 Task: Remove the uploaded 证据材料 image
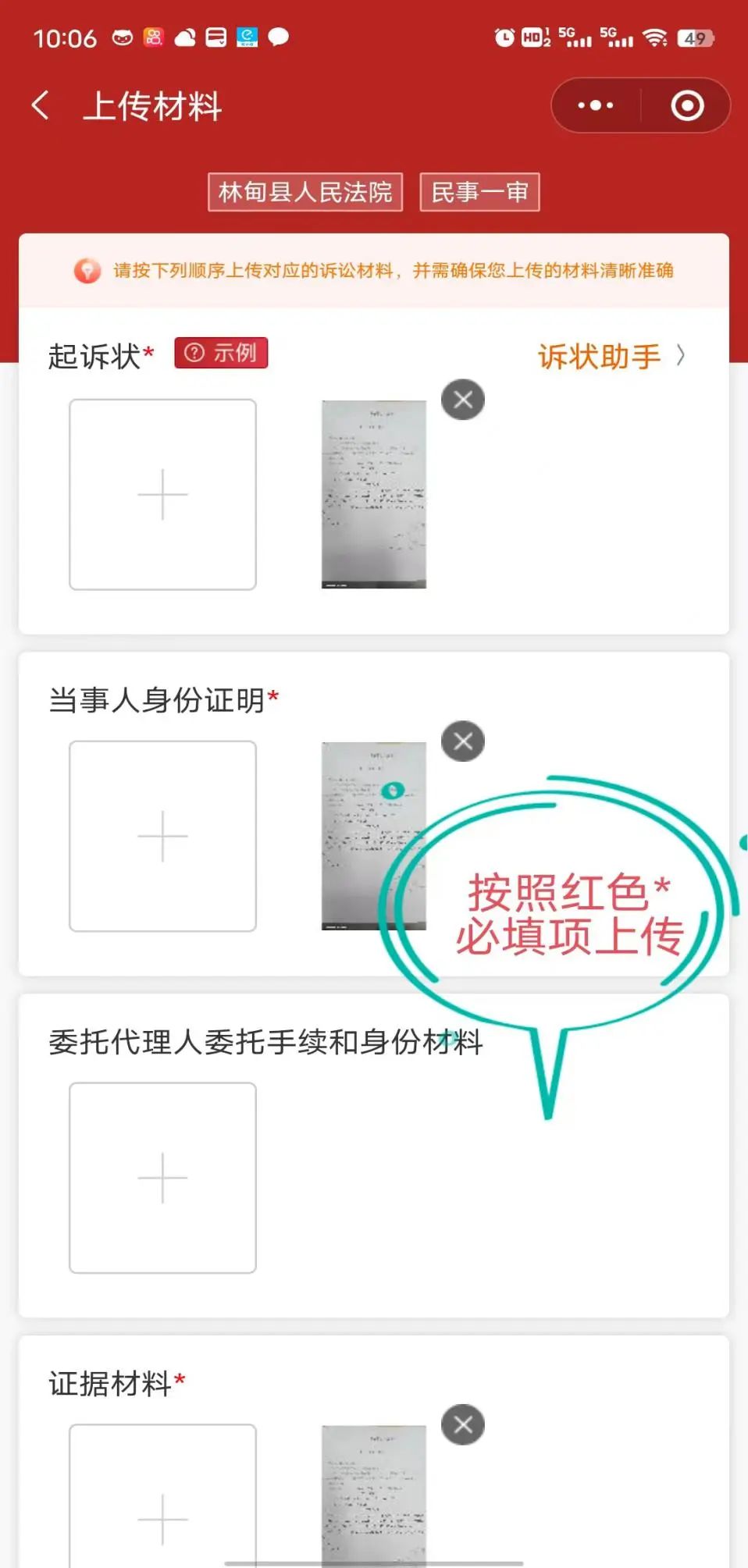point(463,1424)
